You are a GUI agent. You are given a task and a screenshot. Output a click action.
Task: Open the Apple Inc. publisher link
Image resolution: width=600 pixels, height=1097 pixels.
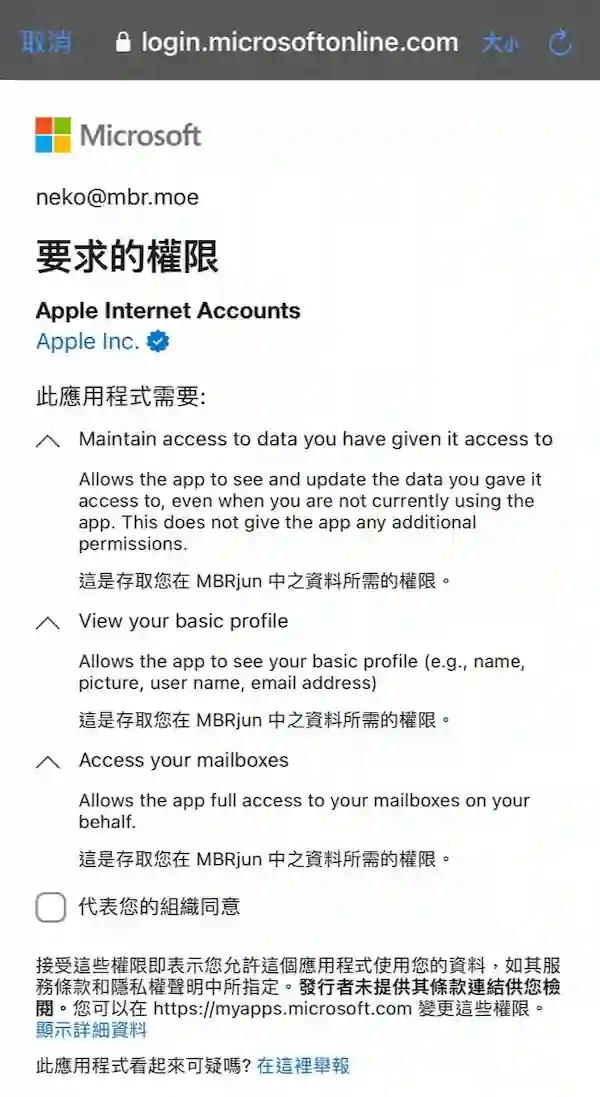coord(88,341)
